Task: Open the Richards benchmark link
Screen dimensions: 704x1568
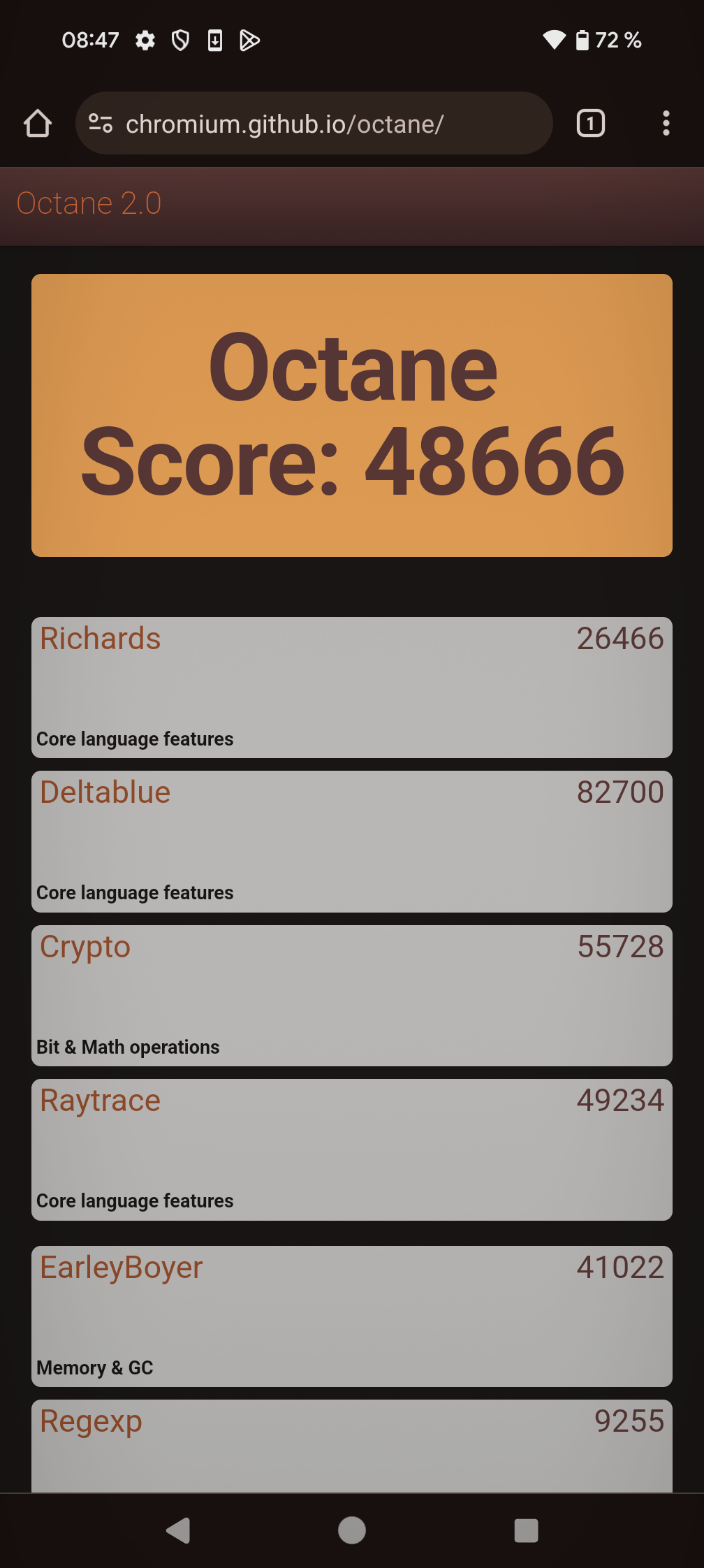Action: tap(100, 639)
